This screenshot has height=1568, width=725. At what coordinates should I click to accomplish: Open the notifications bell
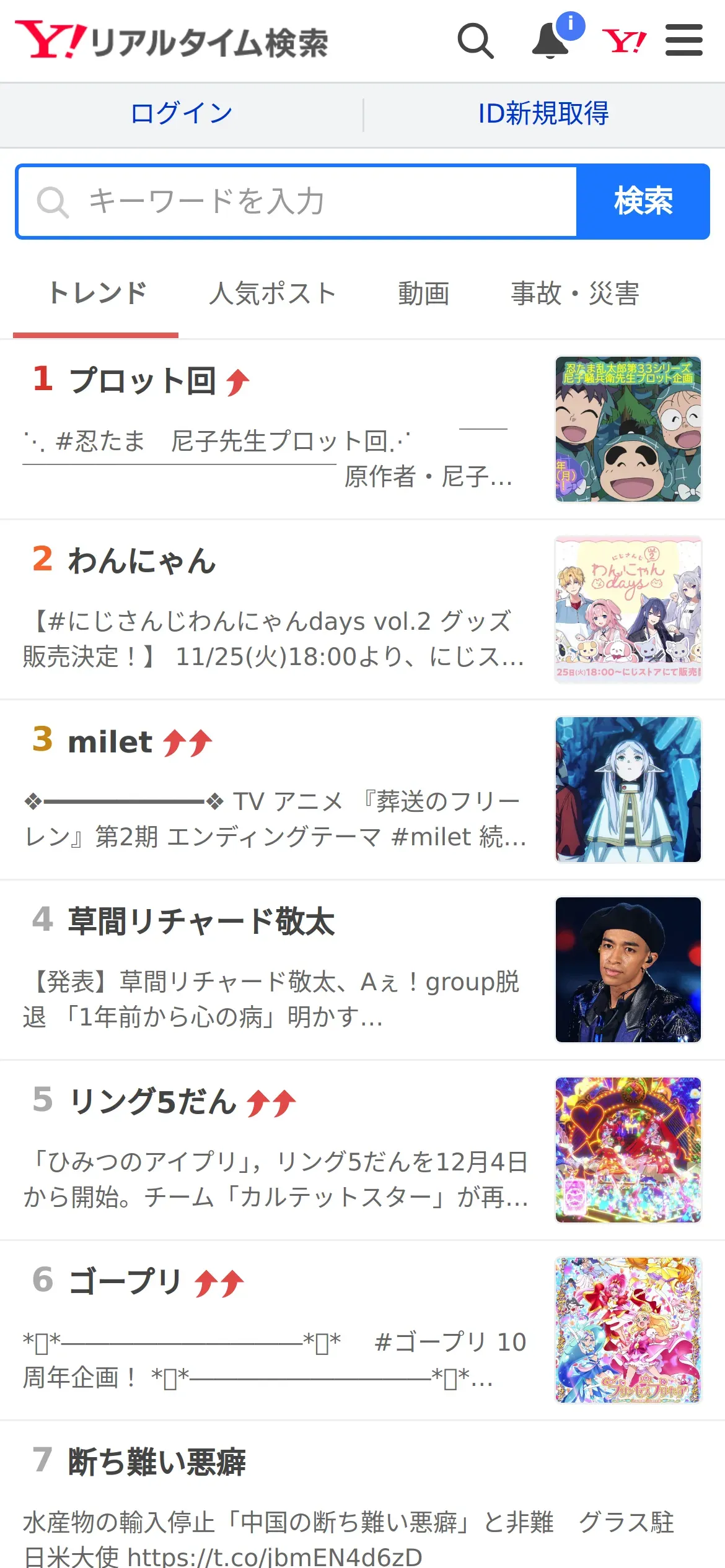point(551,41)
